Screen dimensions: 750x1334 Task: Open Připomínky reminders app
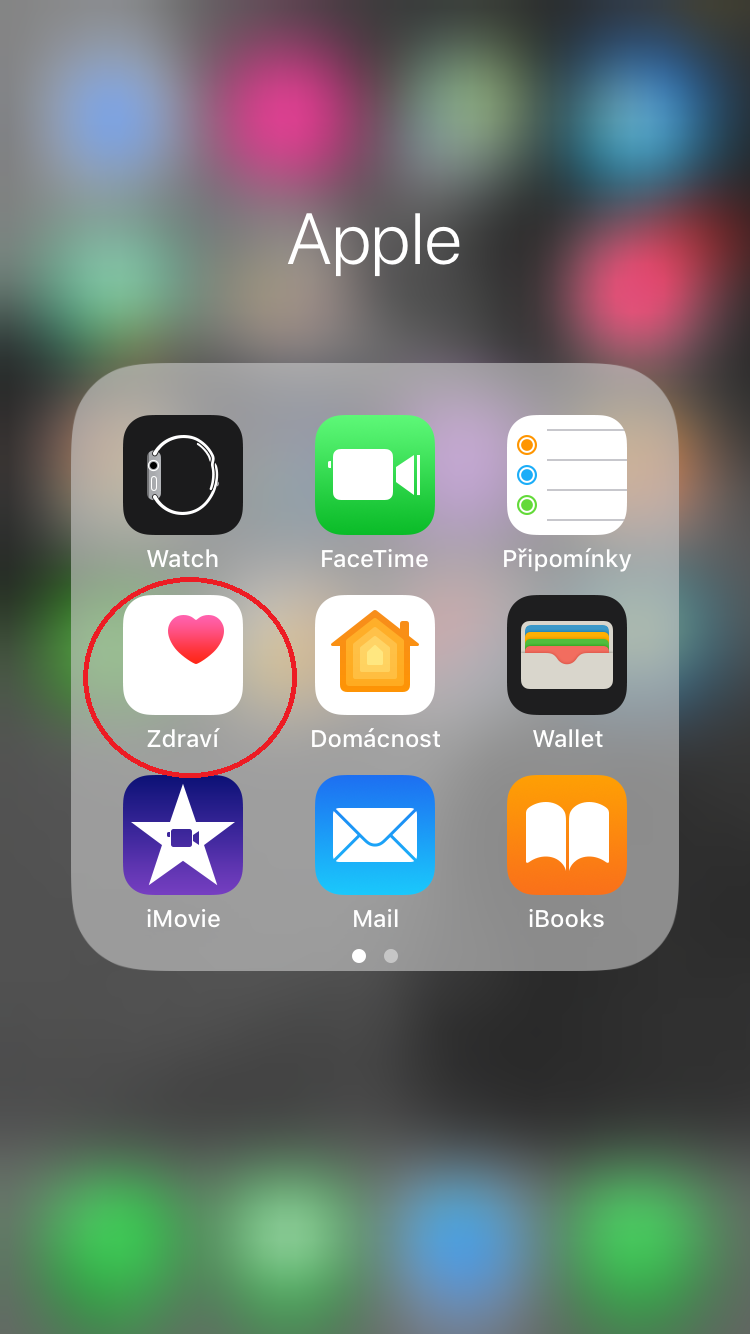[567, 475]
